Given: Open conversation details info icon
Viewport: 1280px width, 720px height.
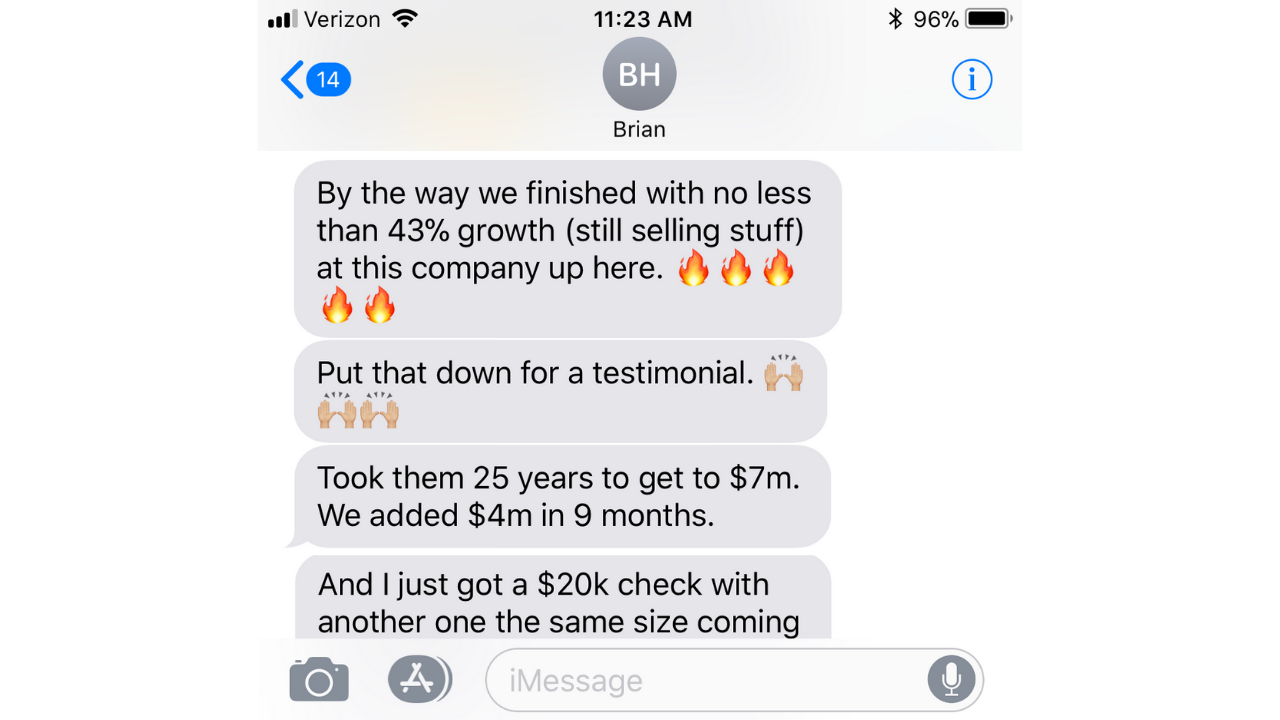Looking at the screenshot, I should click(971, 80).
